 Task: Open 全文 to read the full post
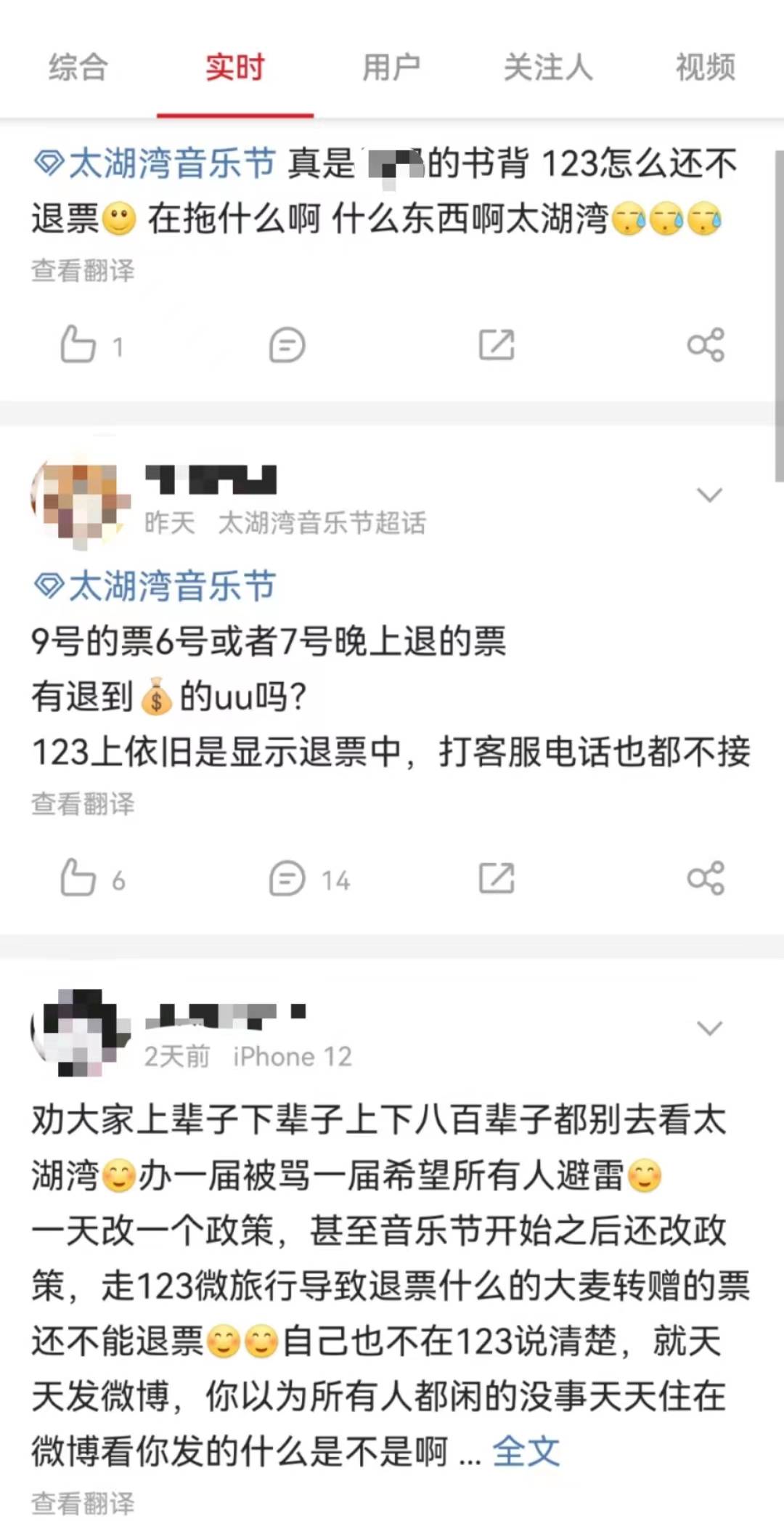click(526, 1451)
